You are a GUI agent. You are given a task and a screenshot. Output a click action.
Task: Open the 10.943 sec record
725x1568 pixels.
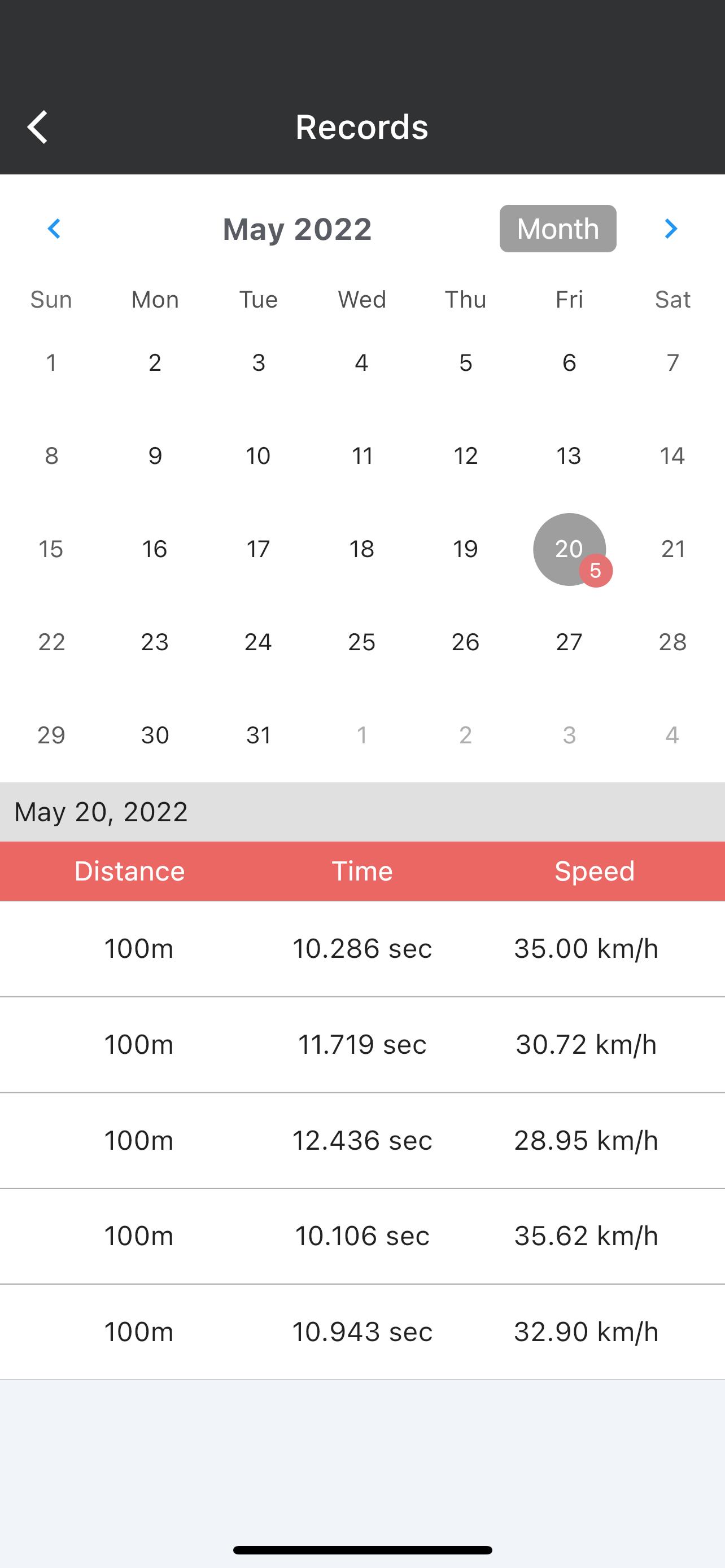tap(362, 1333)
